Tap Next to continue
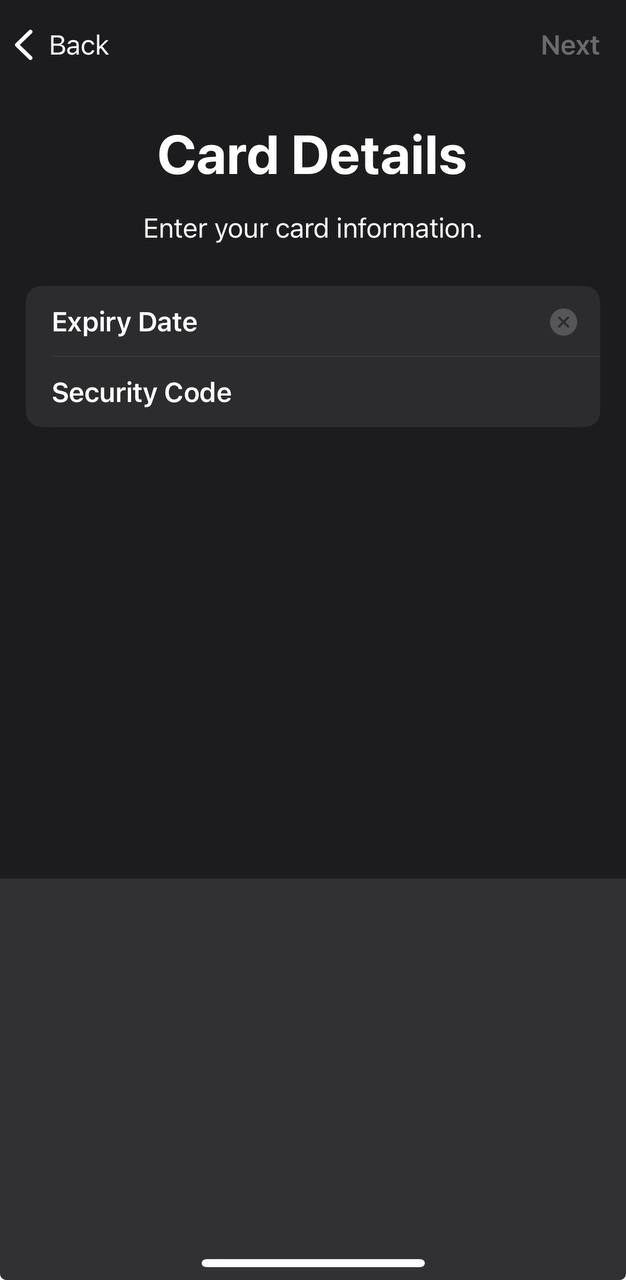Viewport: 626px width, 1280px height. point(569,45)
